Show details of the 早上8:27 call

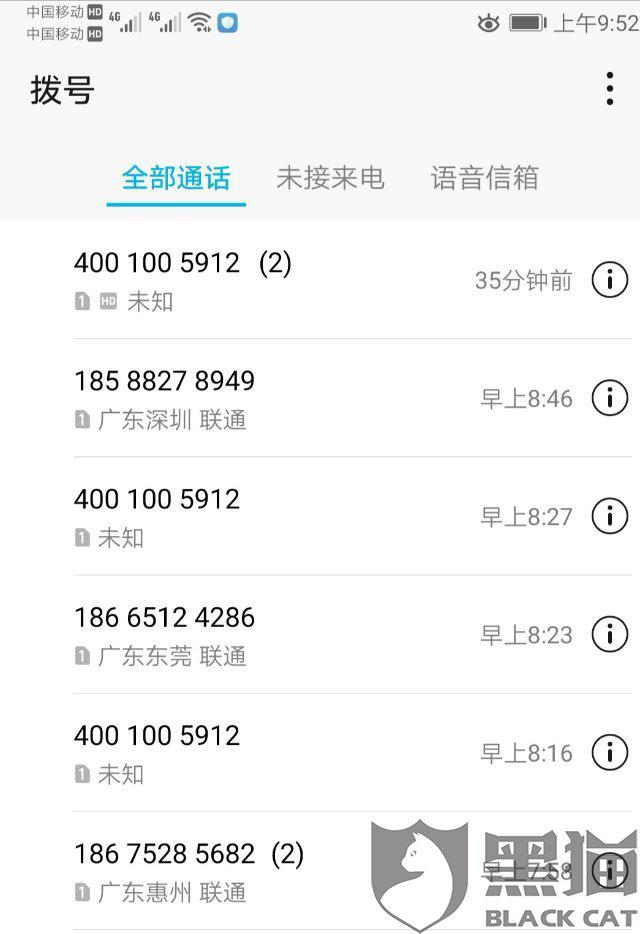pyautogui.click(x=609, y=517)
